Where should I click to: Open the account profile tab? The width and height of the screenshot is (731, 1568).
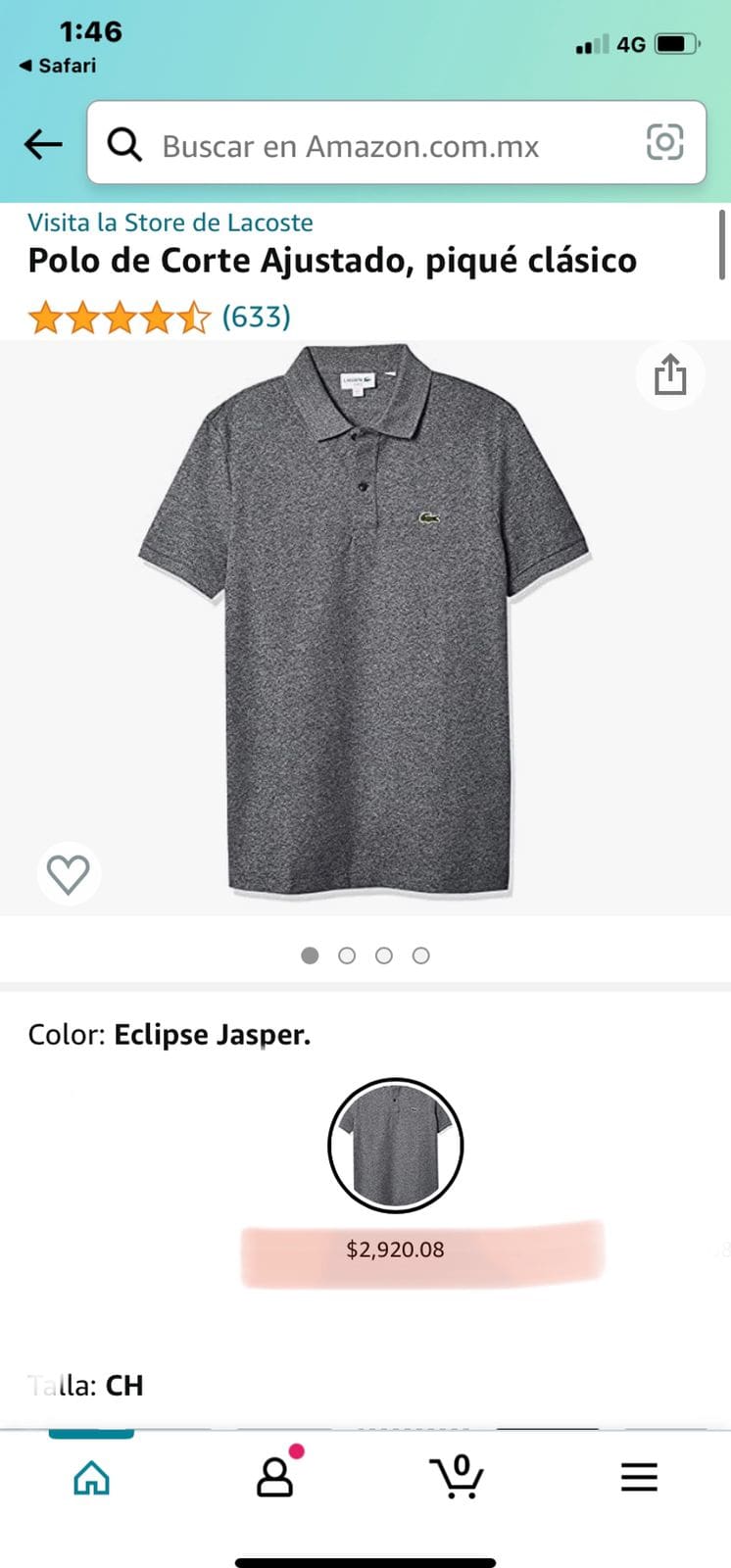275,1477
